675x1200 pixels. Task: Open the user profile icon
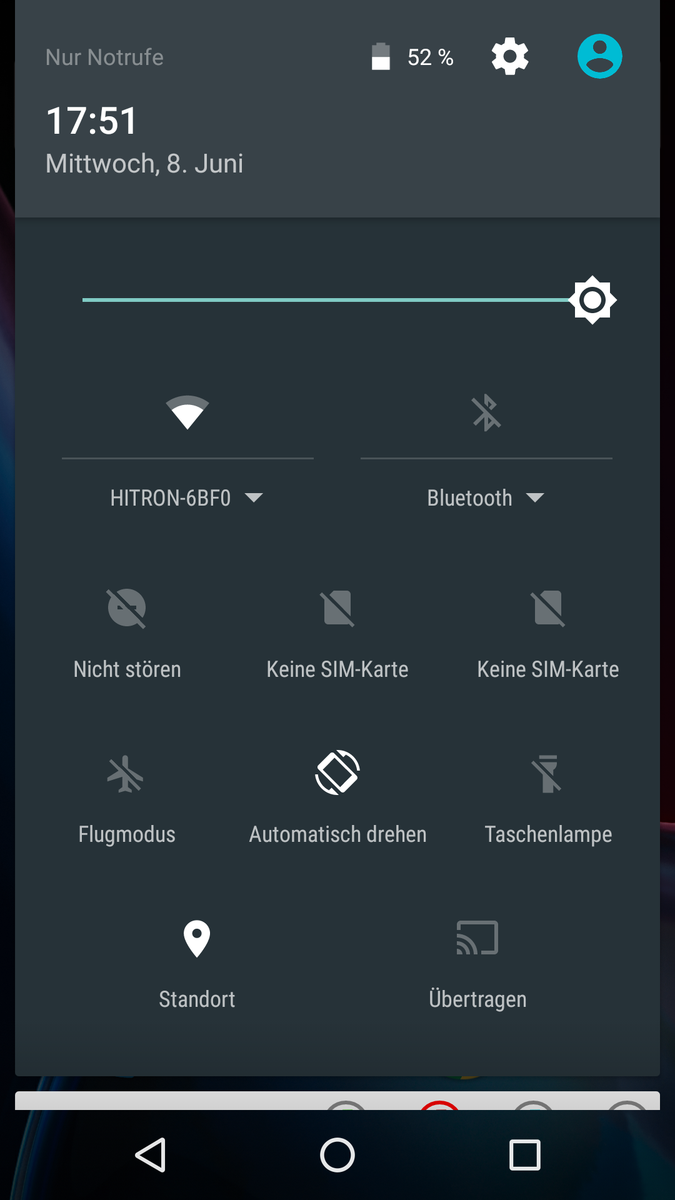tap(600, 57)
